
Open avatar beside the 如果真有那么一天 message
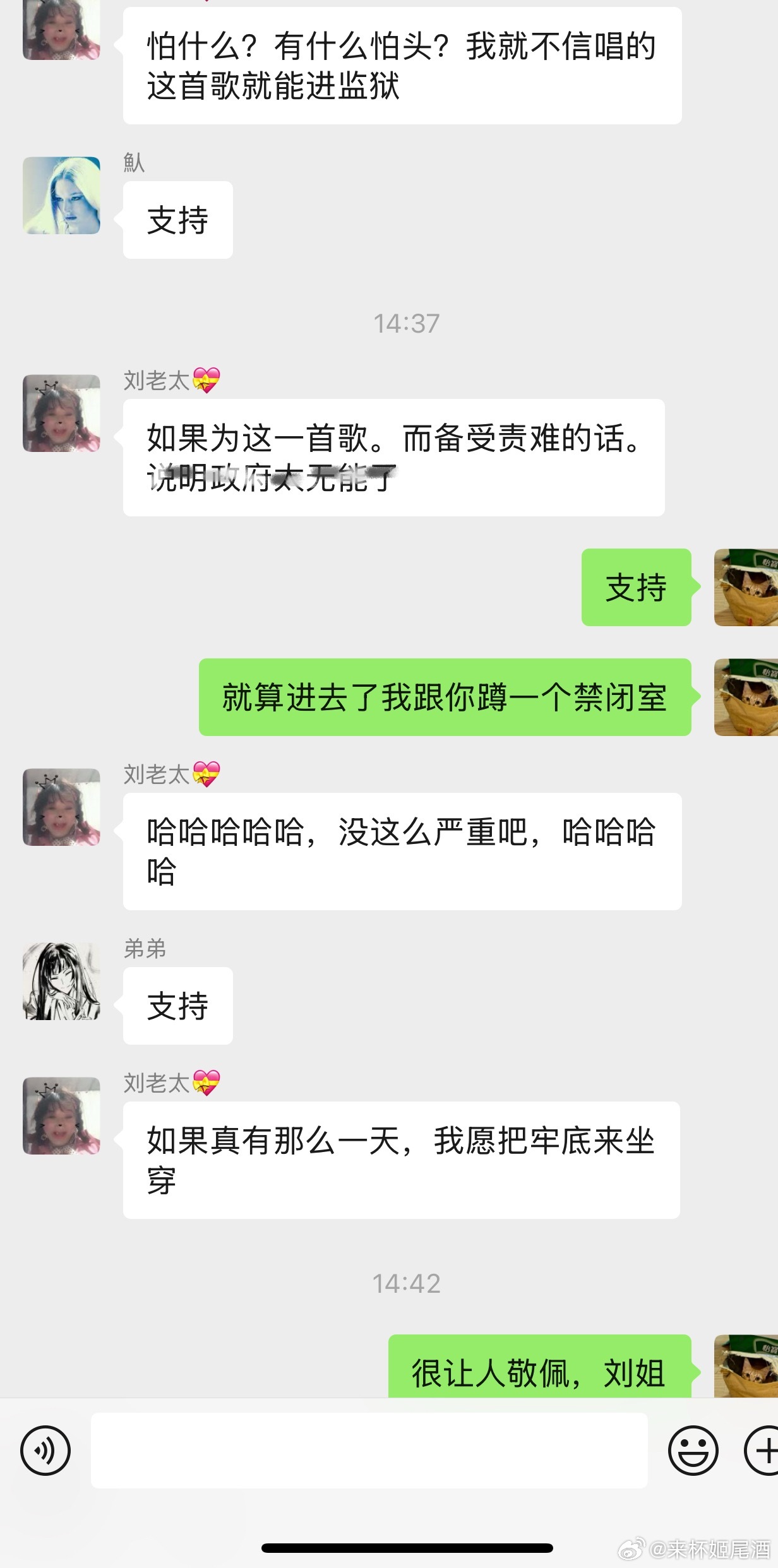pyautogui.click(x=61, y=1115)
